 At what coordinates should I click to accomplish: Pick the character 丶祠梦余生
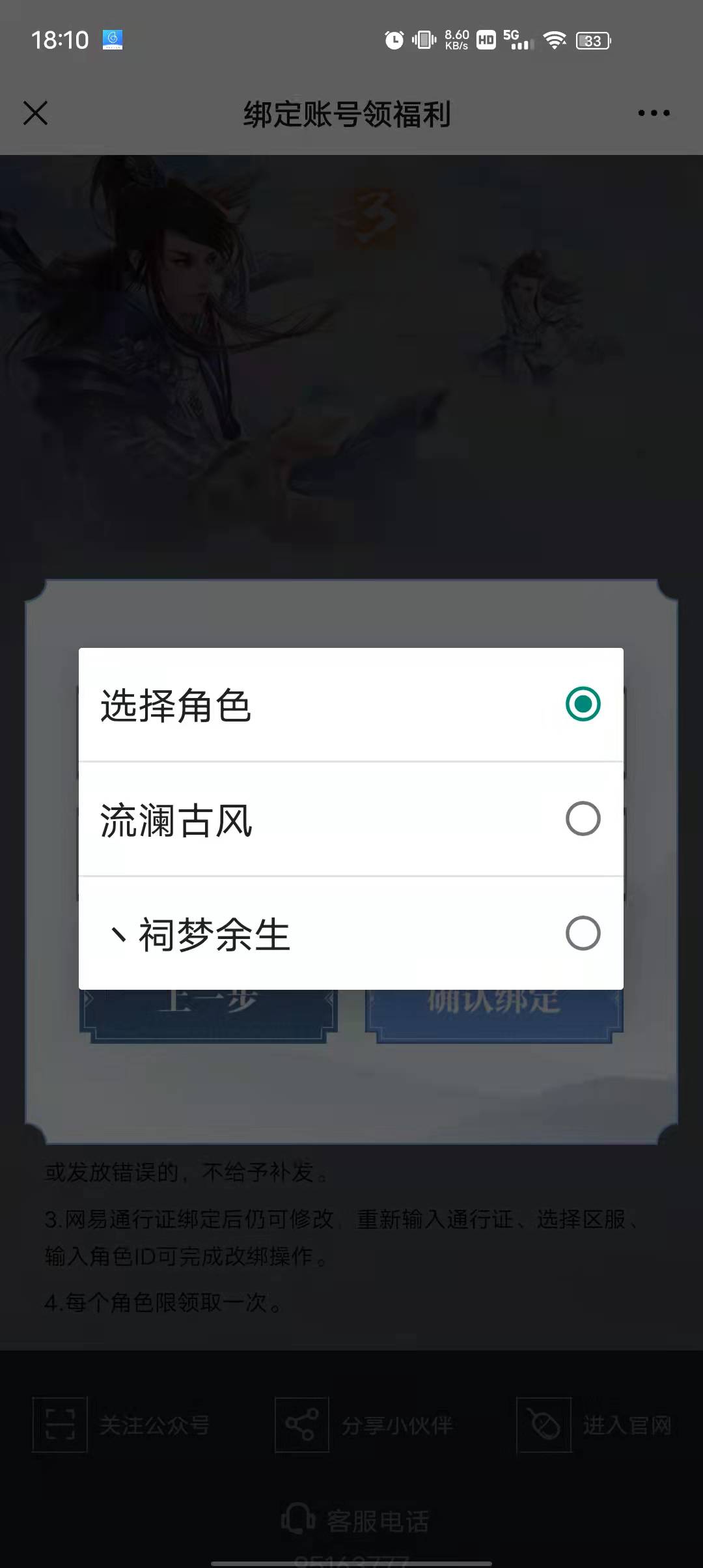(x=351, y=934)
